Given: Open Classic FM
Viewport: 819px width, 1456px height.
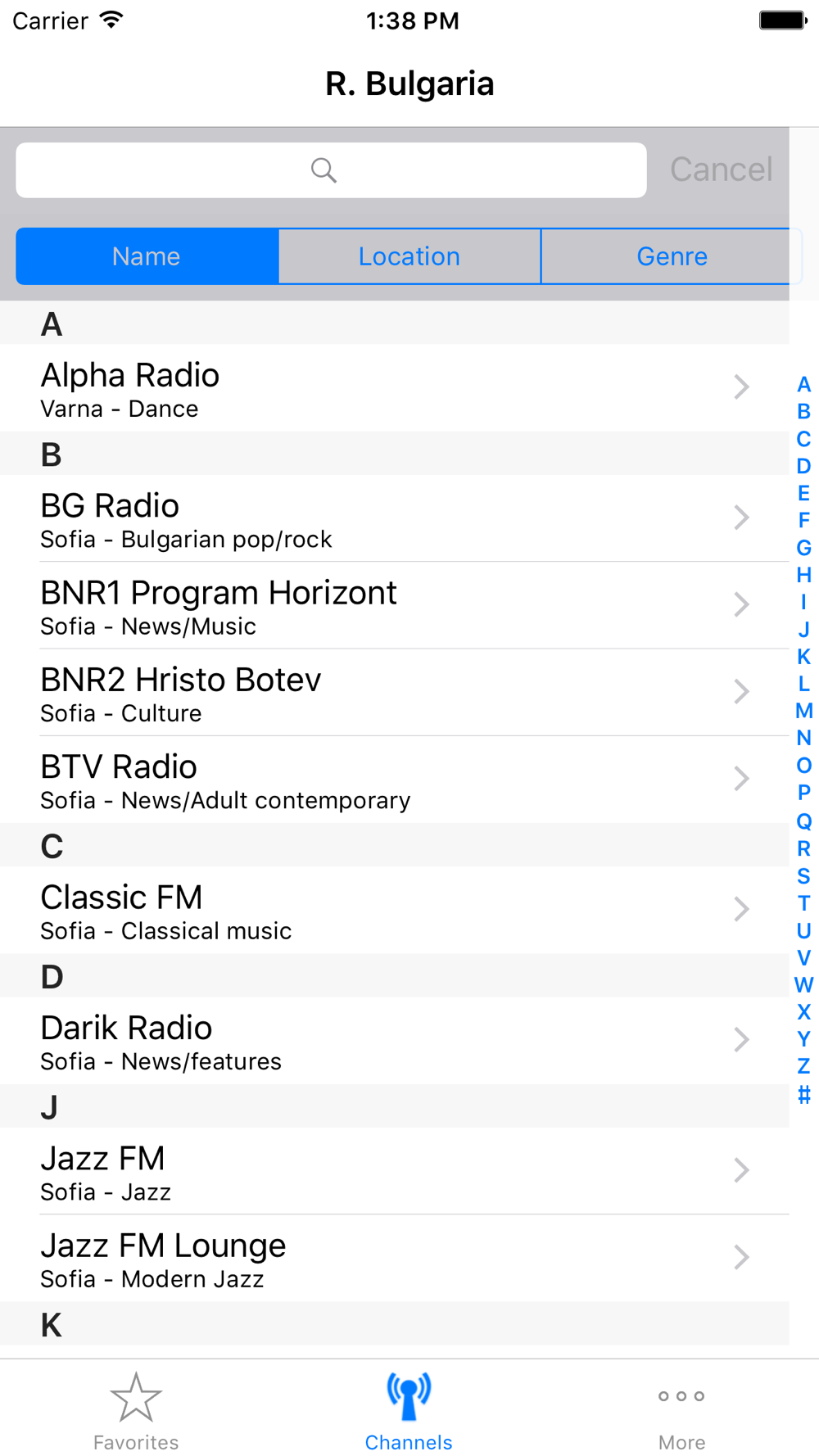Looking at the screenshot, I should click(395, 910).
